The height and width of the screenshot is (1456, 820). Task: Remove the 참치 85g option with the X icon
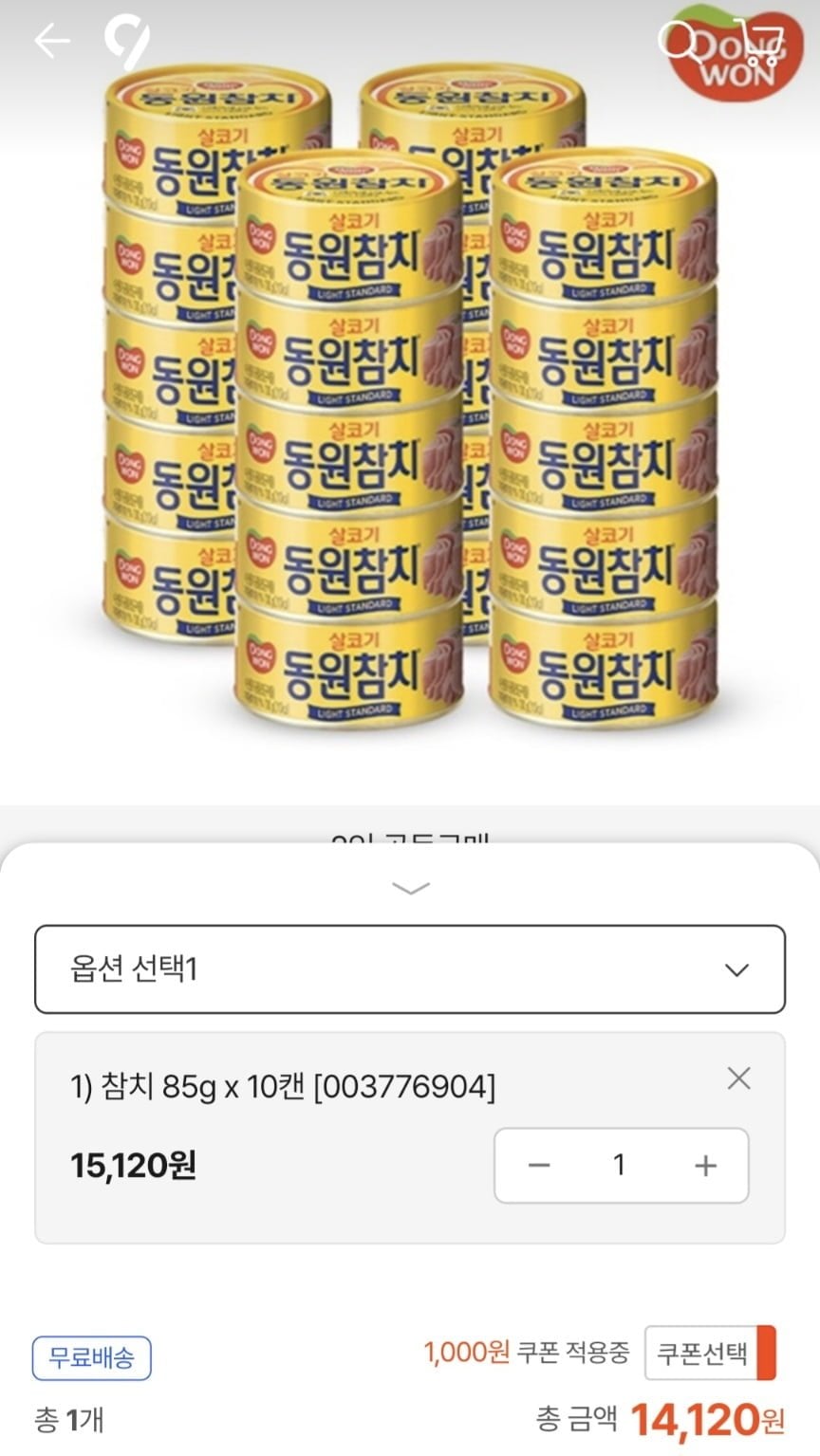[x=738, y=1078]
